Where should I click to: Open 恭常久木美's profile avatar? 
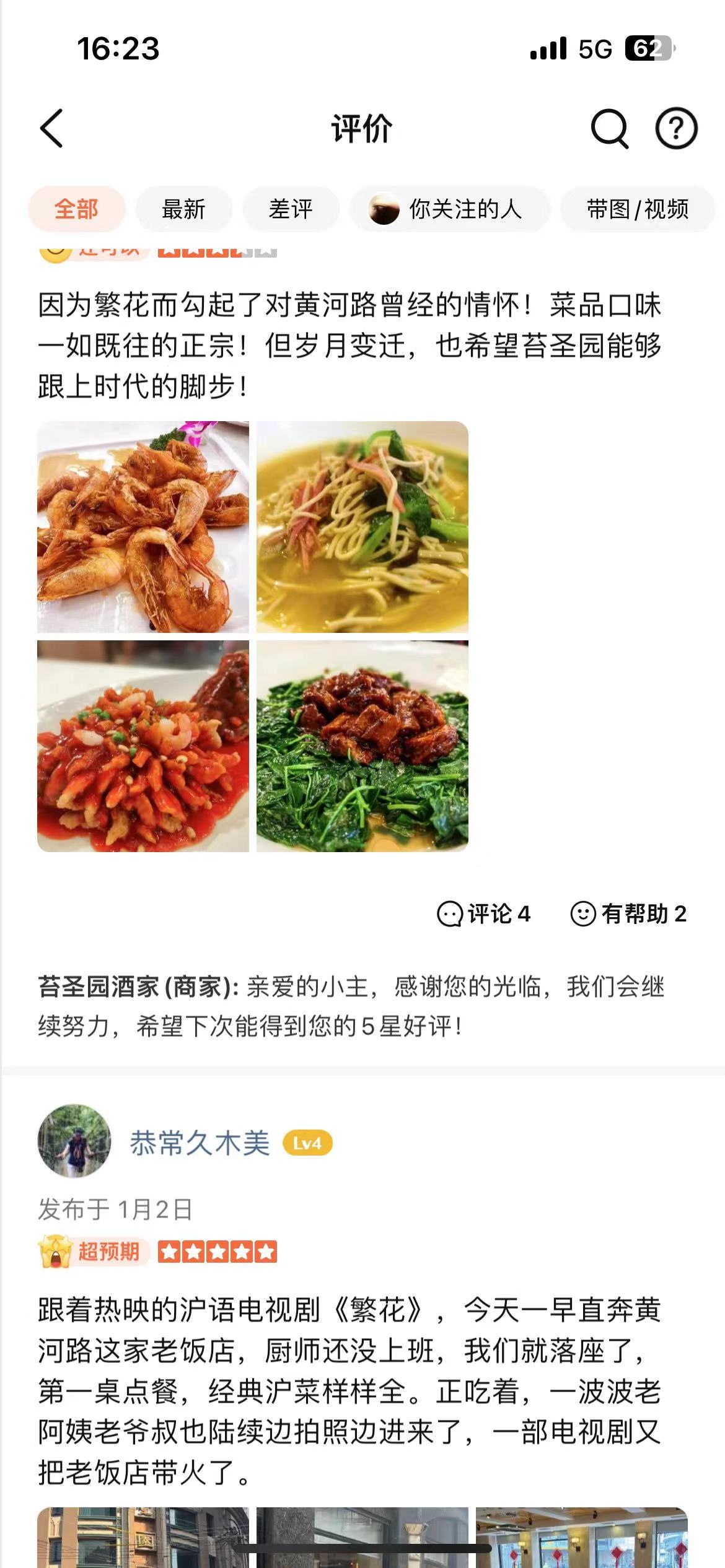click(74, 1141)
